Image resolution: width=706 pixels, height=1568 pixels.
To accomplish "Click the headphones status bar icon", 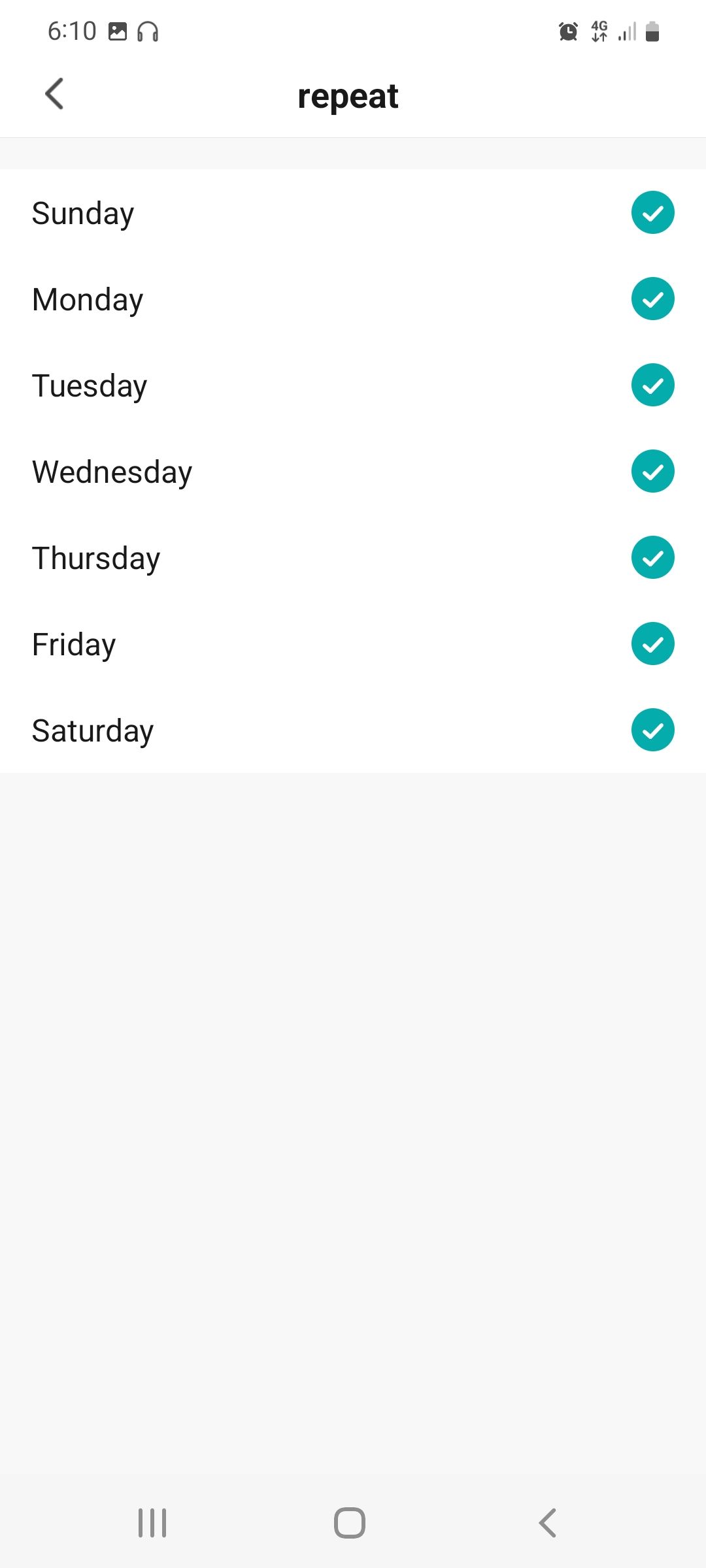I will click(147, 31).
